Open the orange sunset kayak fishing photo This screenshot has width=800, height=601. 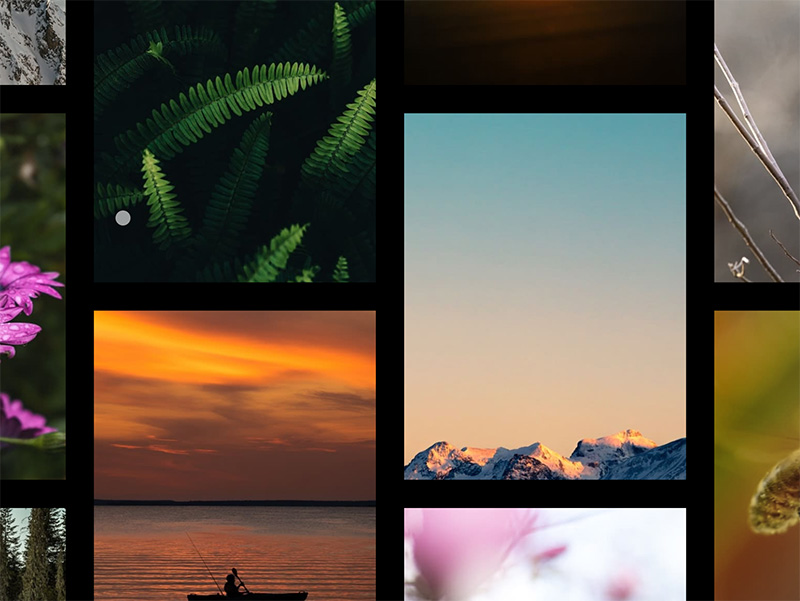coord(234,455)
